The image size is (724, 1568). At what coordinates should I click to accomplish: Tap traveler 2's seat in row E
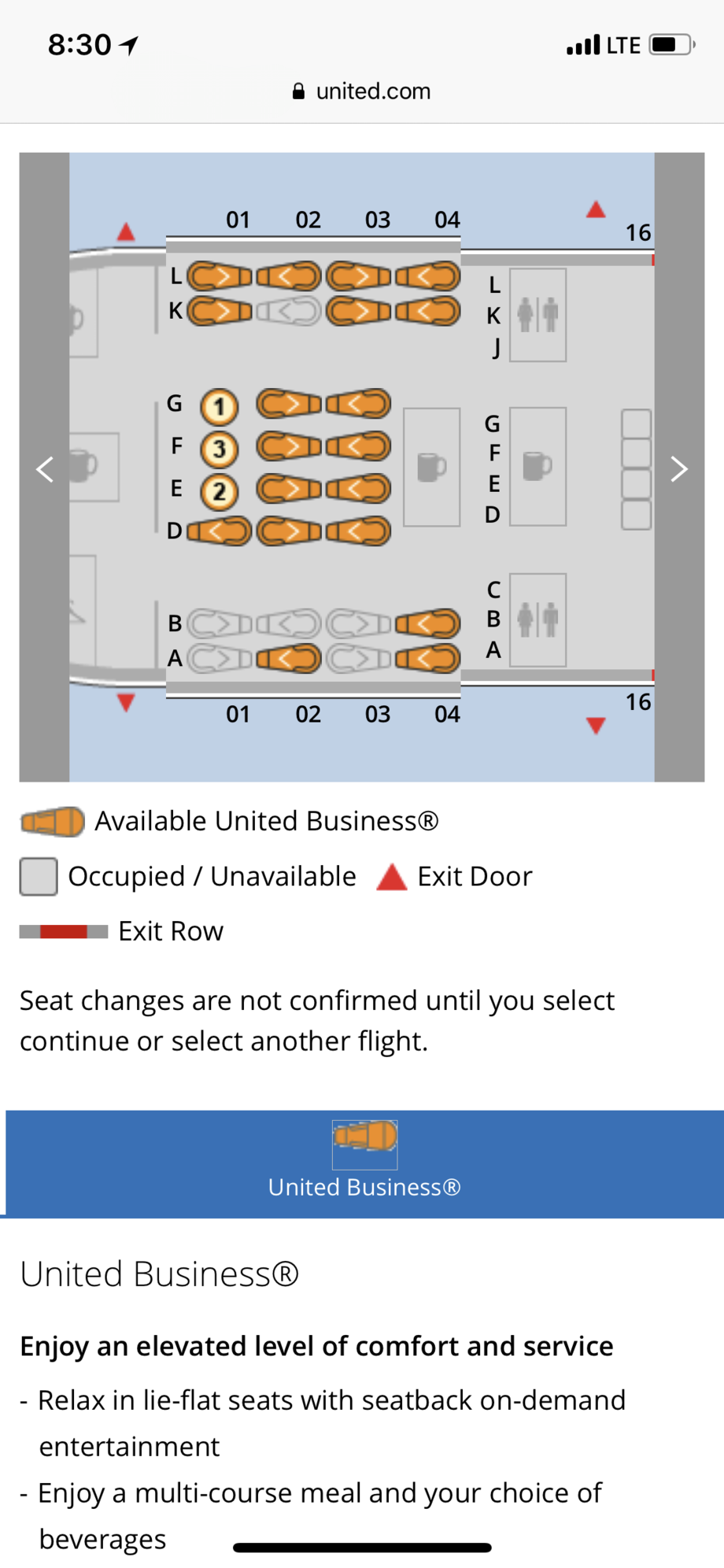click(220, 491)
